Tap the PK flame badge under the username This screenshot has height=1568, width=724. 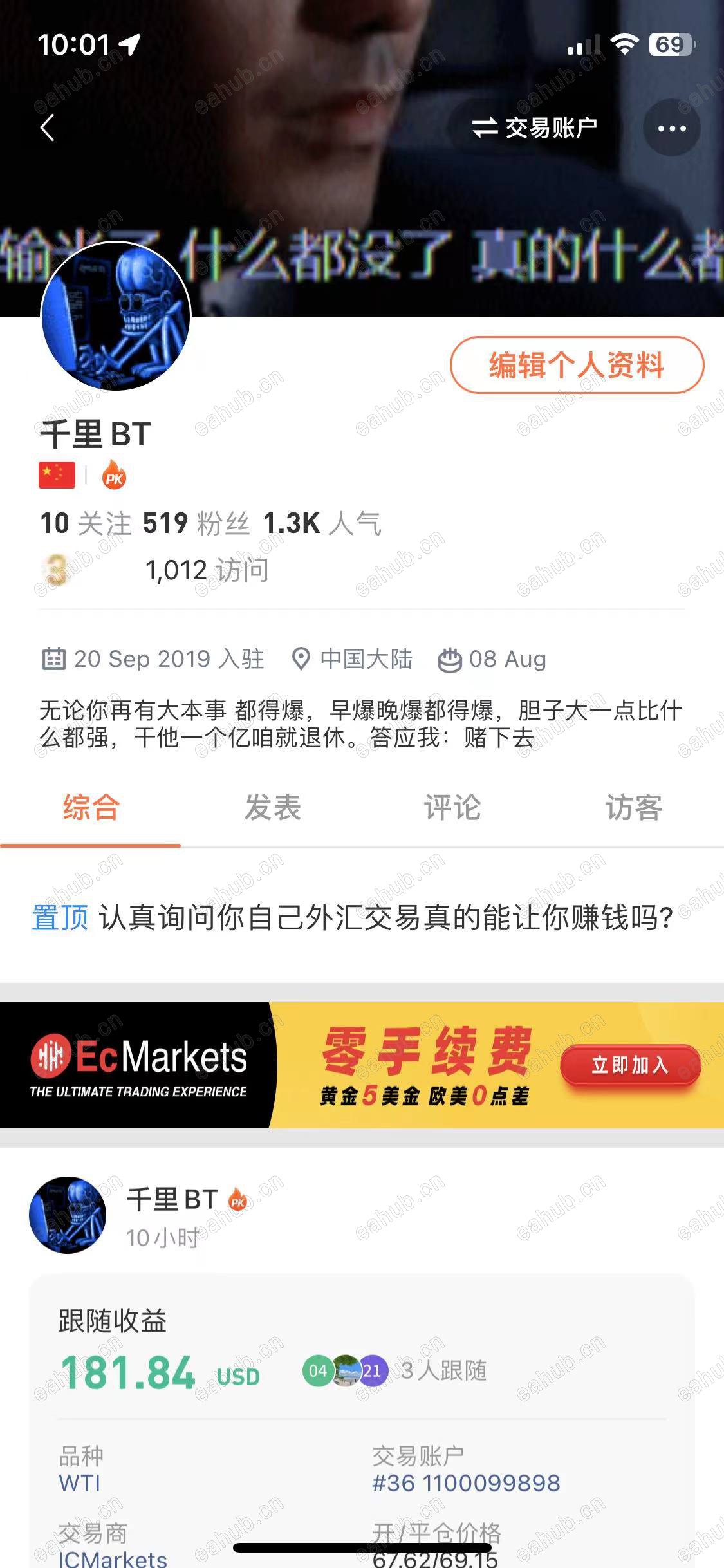point(114,476)
